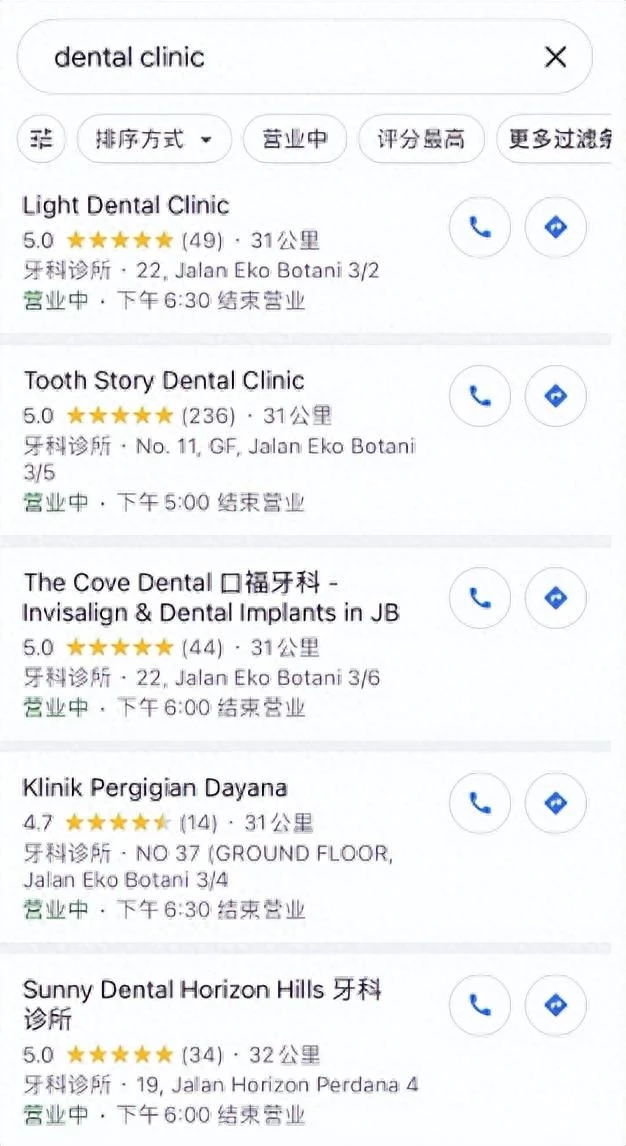
Task: Call Sunny Dental Horizon Hills
Action: click(x=480, y=1006)
